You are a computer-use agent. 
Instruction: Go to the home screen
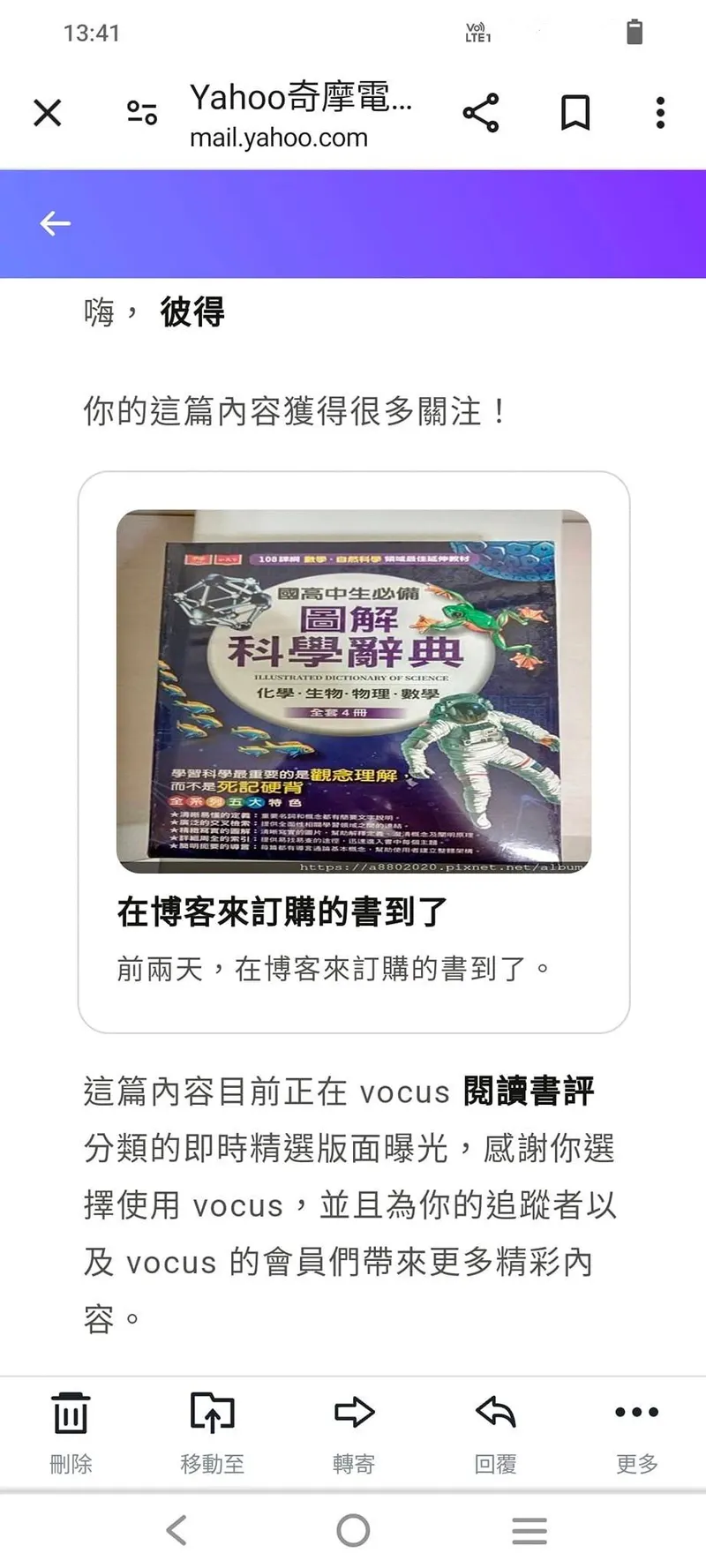pos(353,1530)
